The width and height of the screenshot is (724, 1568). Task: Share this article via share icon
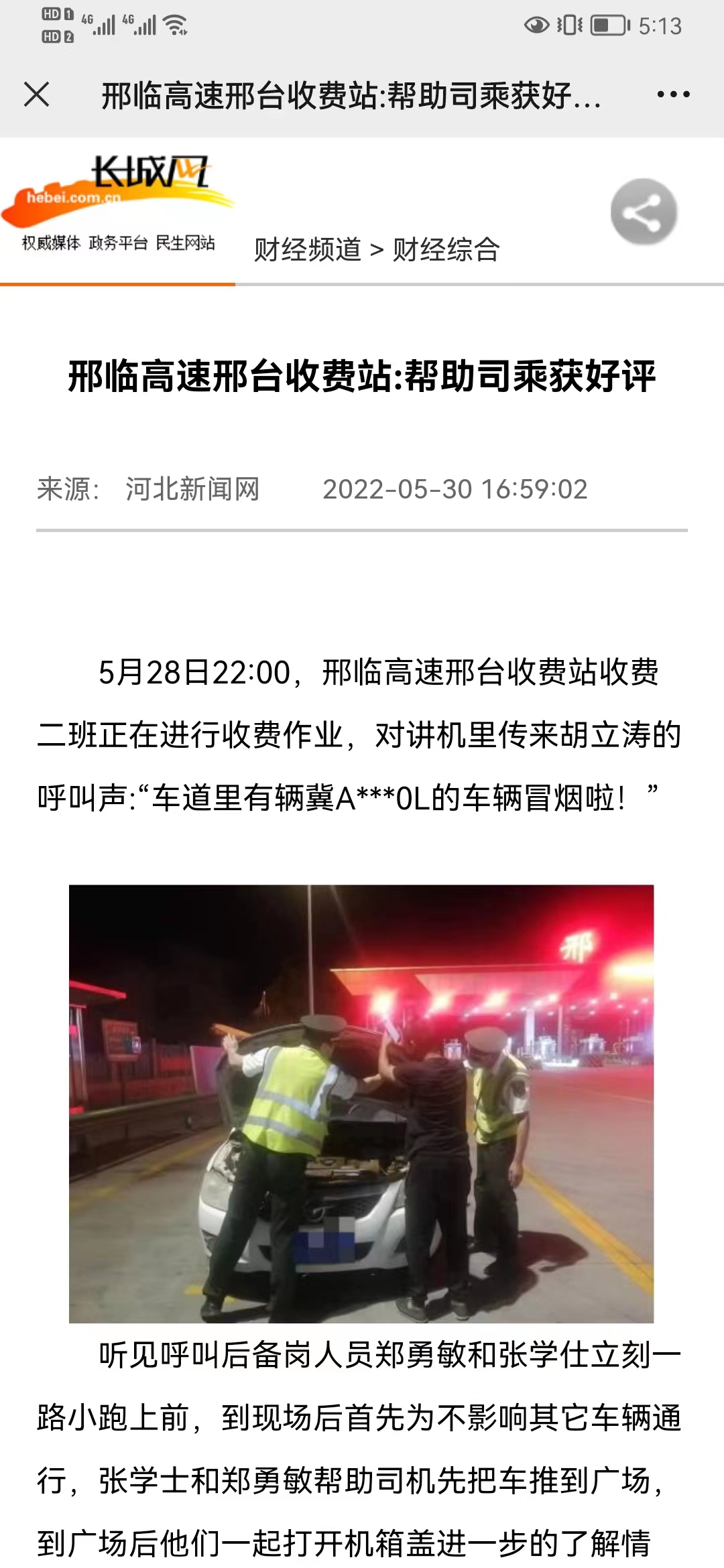click(644, 212)
